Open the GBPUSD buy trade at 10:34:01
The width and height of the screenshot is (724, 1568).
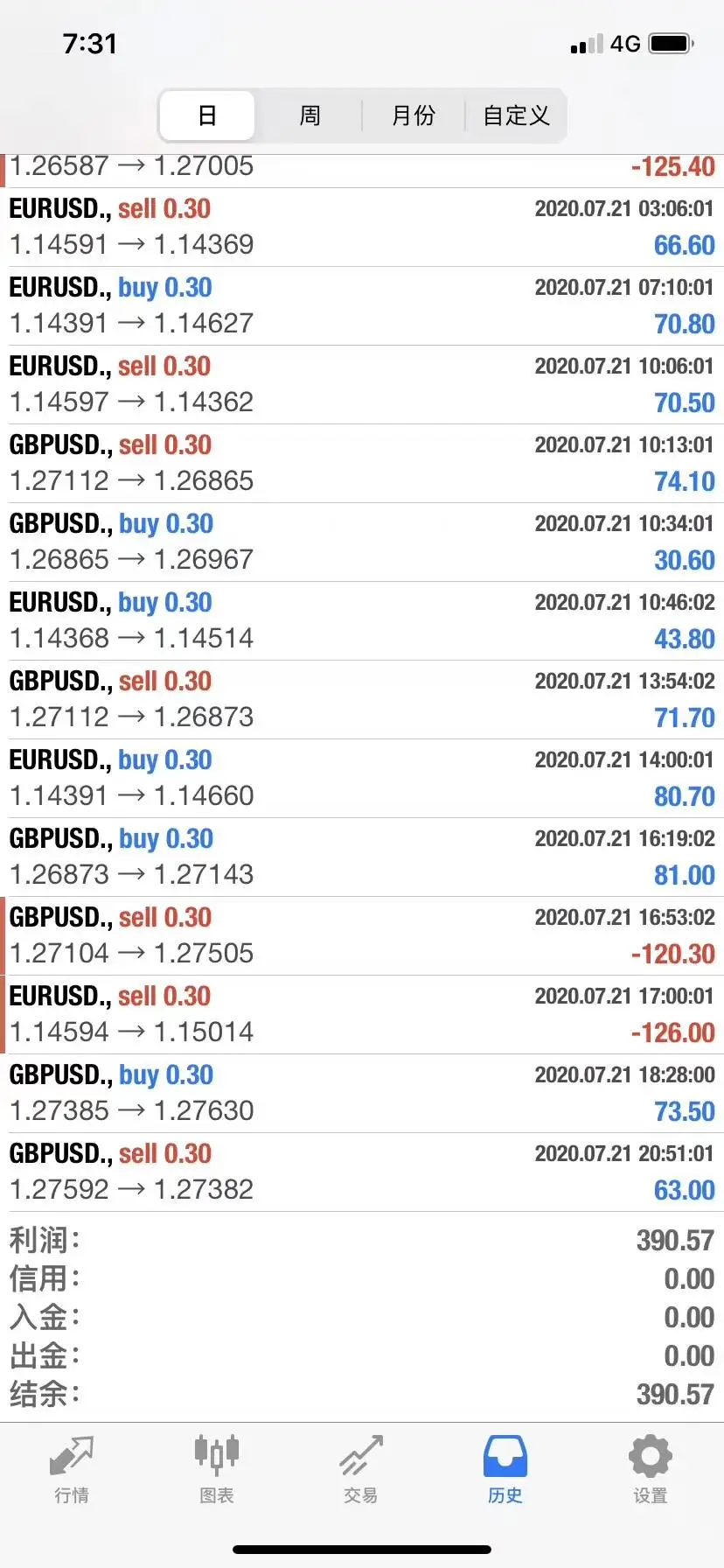362,542
